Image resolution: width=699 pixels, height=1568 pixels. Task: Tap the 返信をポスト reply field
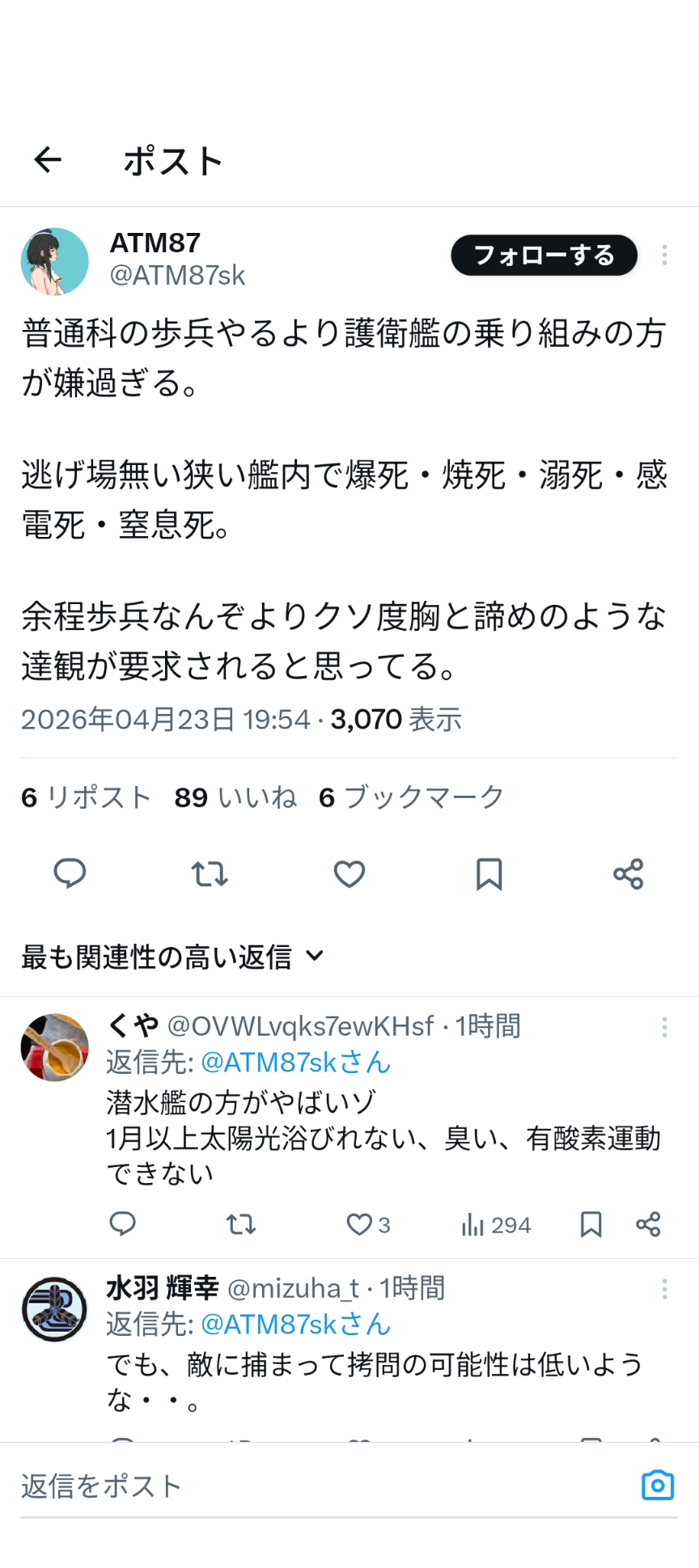tap(324, 1486)
